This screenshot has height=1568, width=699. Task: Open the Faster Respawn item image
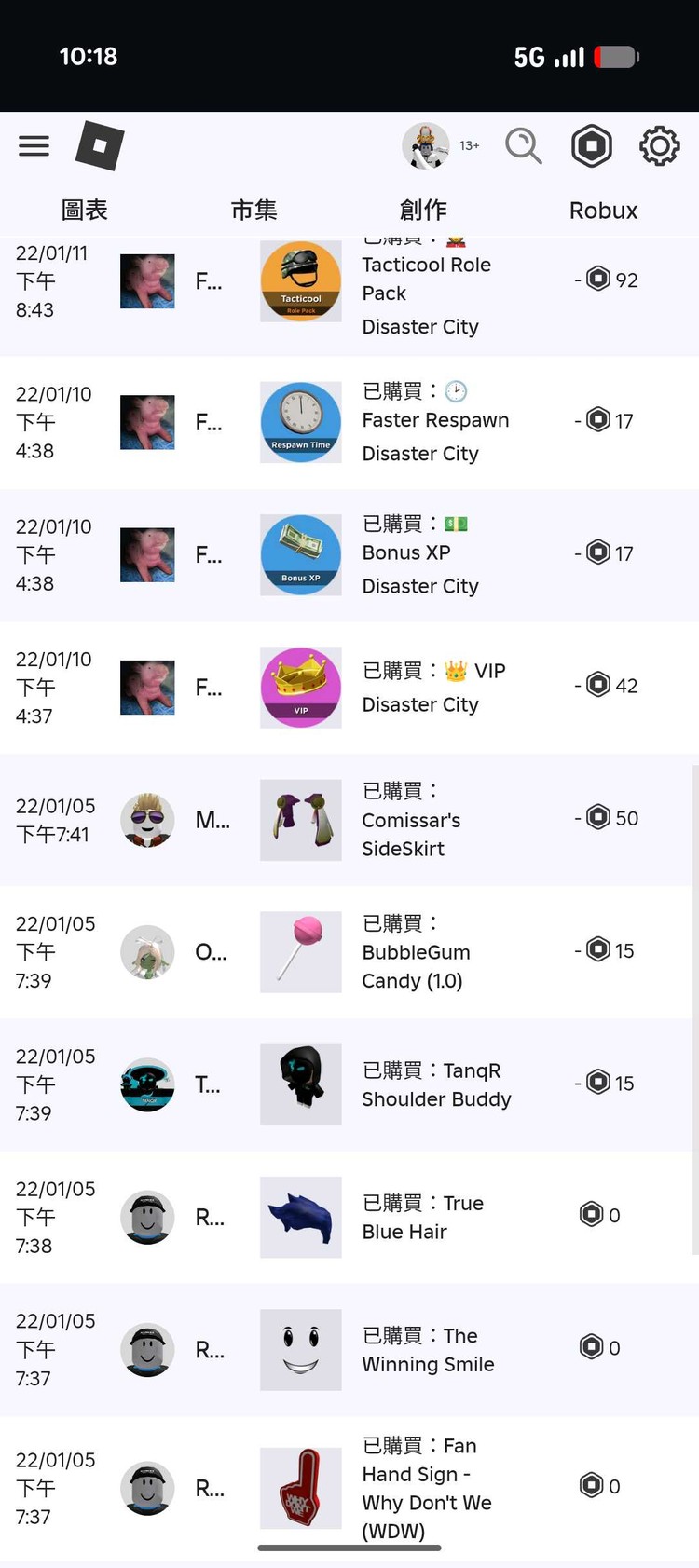click(300, 422)
